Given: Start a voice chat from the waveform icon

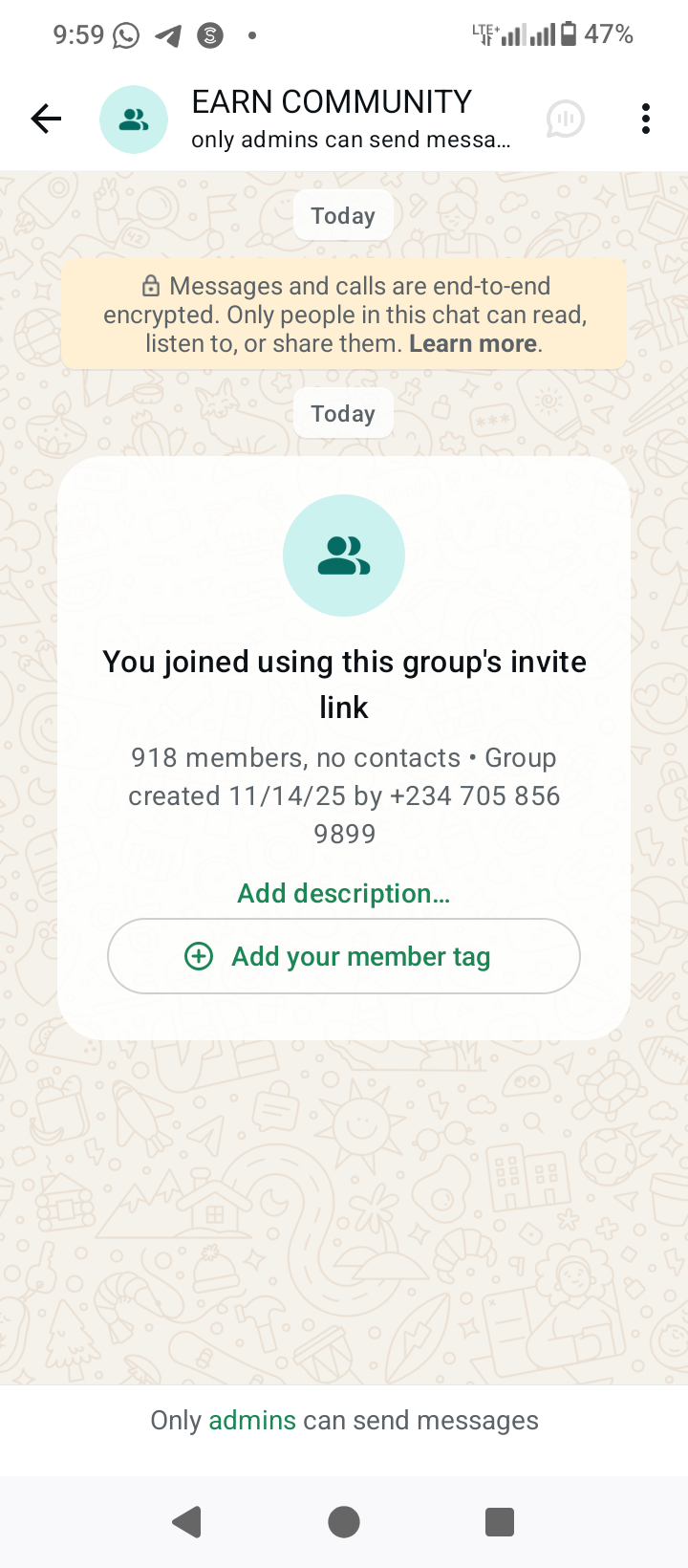Looking at the screenshot, I should tap(566, 120).
